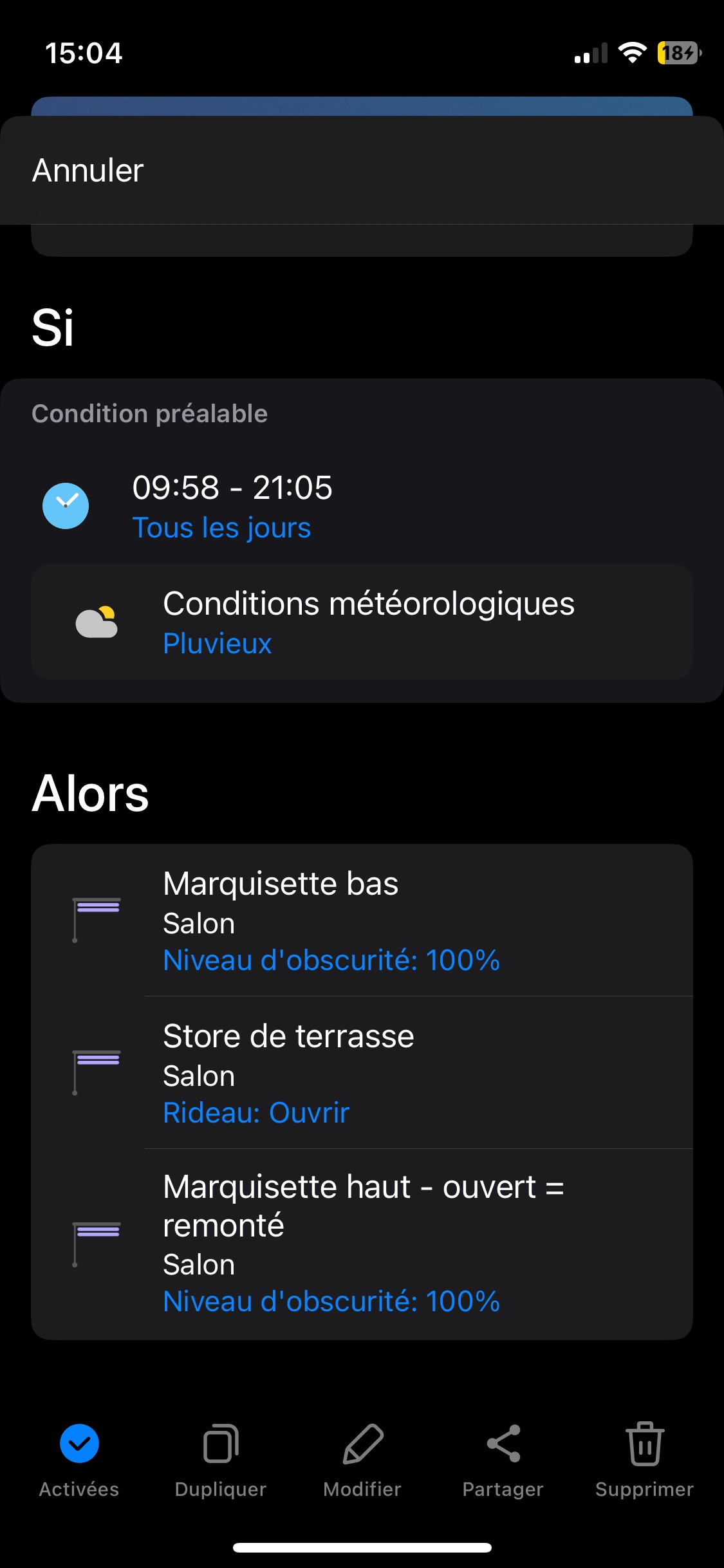Open the Store de terrasse action

[362, 1072]
